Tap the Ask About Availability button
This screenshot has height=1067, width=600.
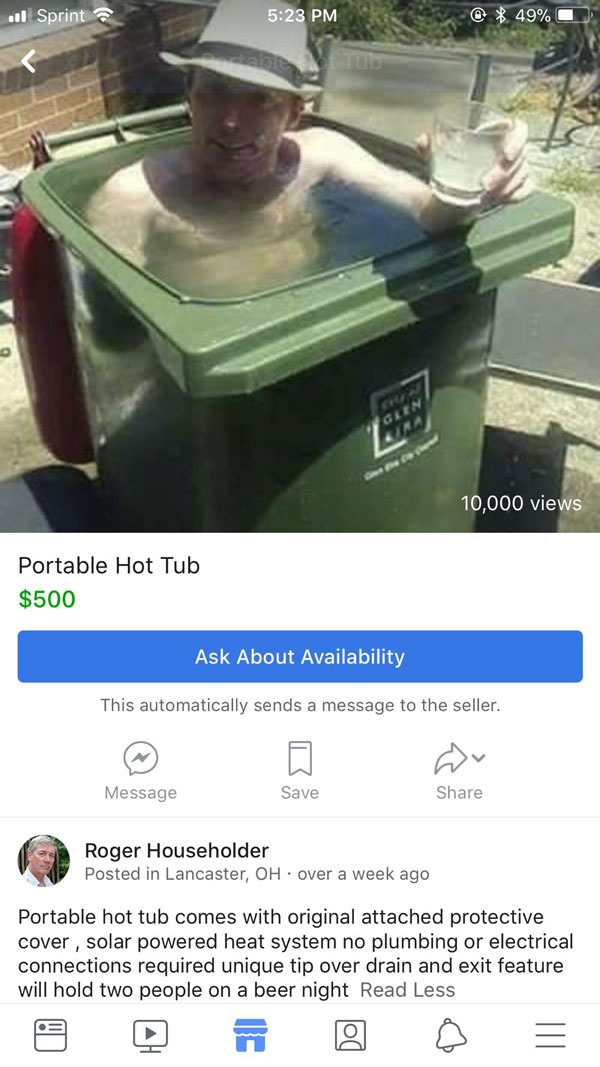pos(300,656)
